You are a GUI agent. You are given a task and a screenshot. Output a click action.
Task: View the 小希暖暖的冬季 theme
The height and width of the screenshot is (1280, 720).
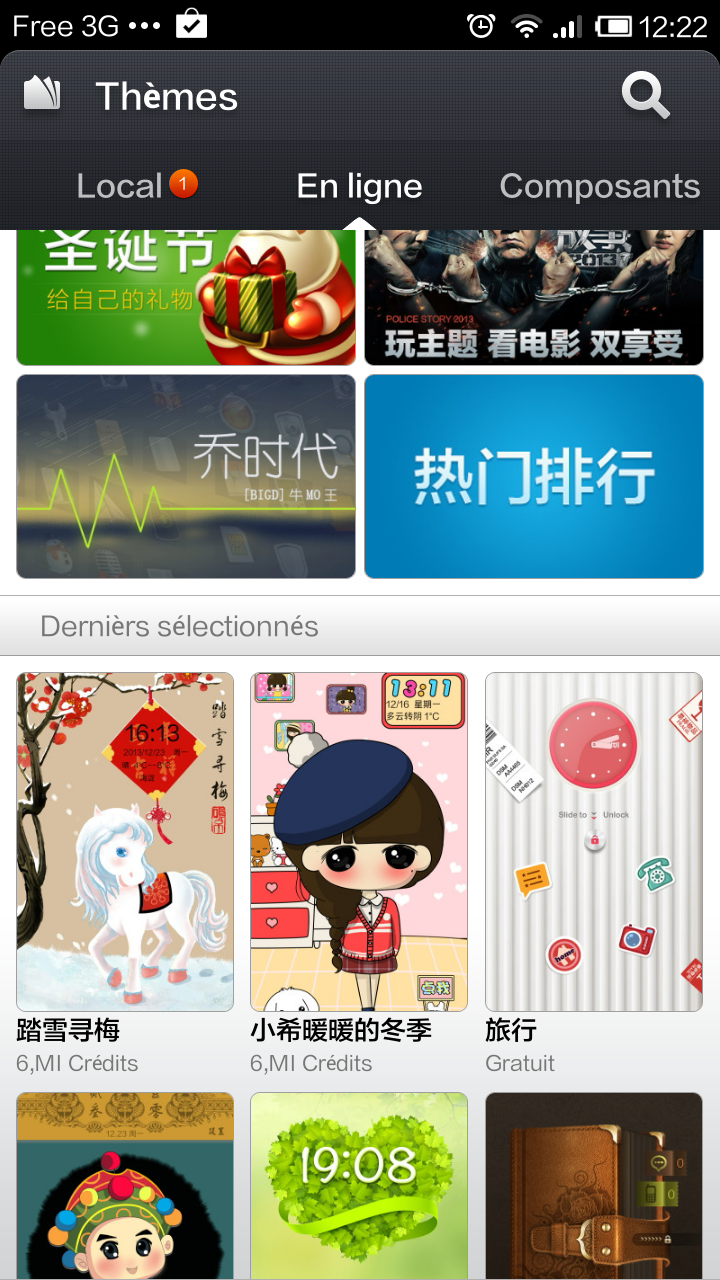click(359, 841)
